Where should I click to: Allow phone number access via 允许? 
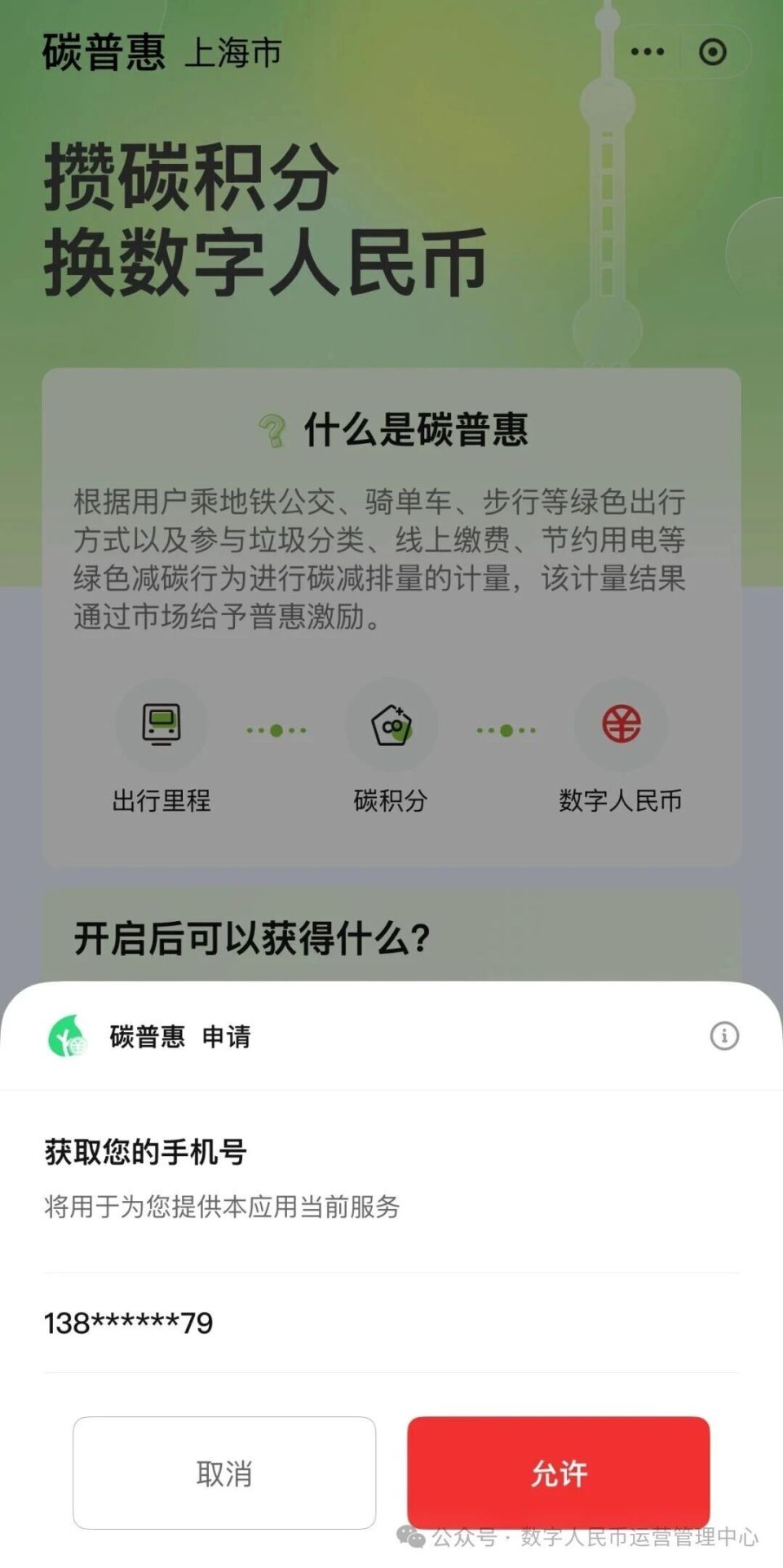(558, 1473)
